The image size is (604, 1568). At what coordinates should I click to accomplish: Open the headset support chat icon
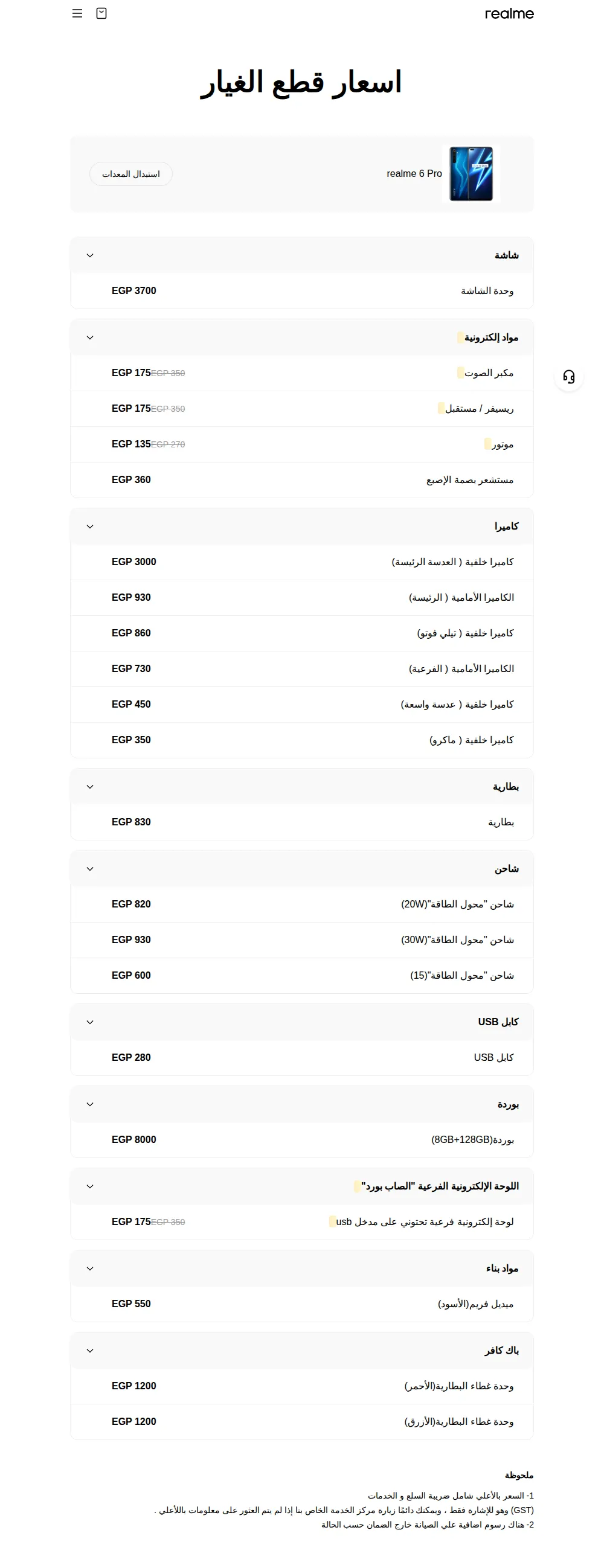click(x=569, y=377)
